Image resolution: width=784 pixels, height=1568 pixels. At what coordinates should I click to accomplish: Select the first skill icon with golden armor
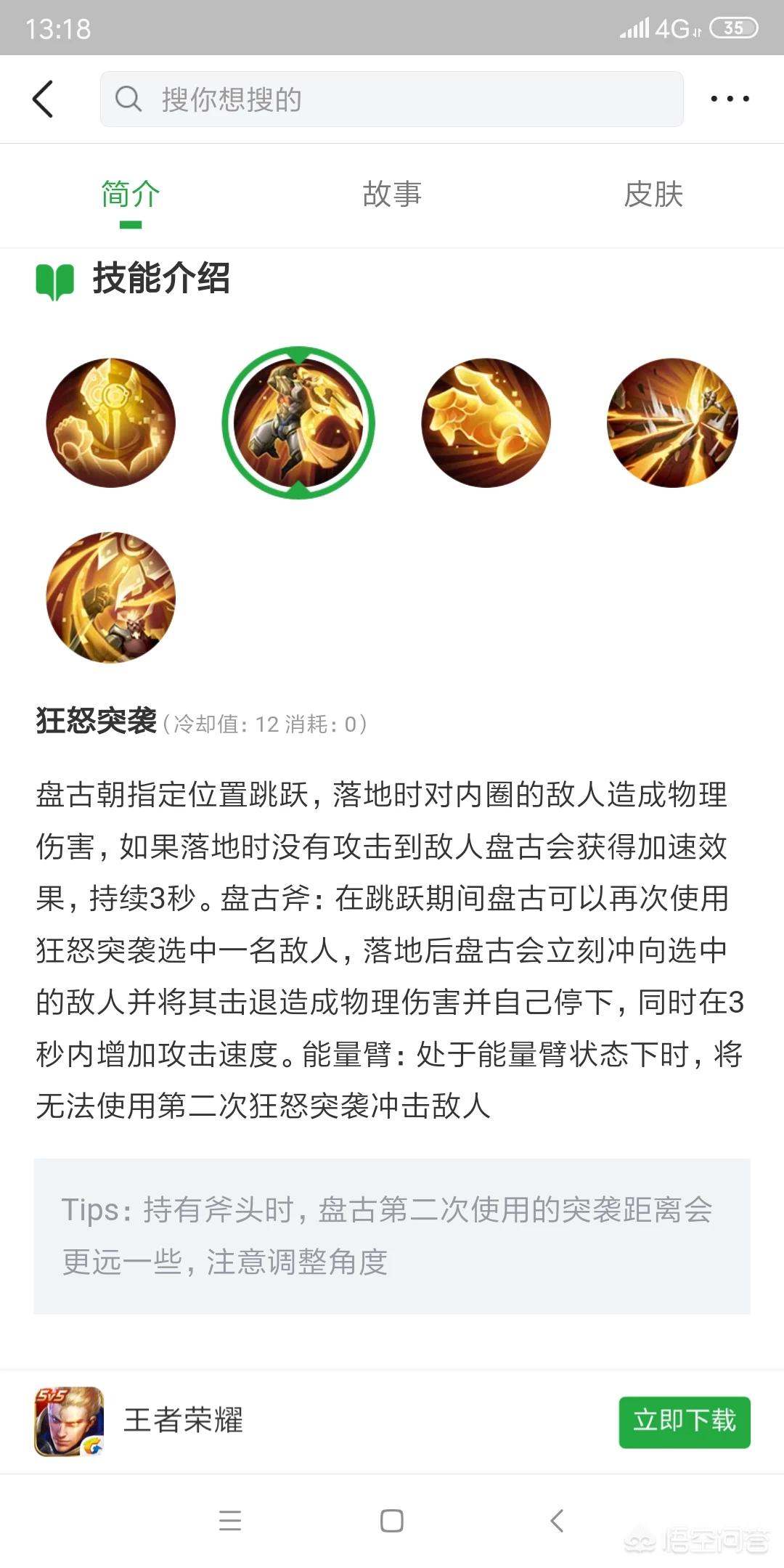point(111,422)
